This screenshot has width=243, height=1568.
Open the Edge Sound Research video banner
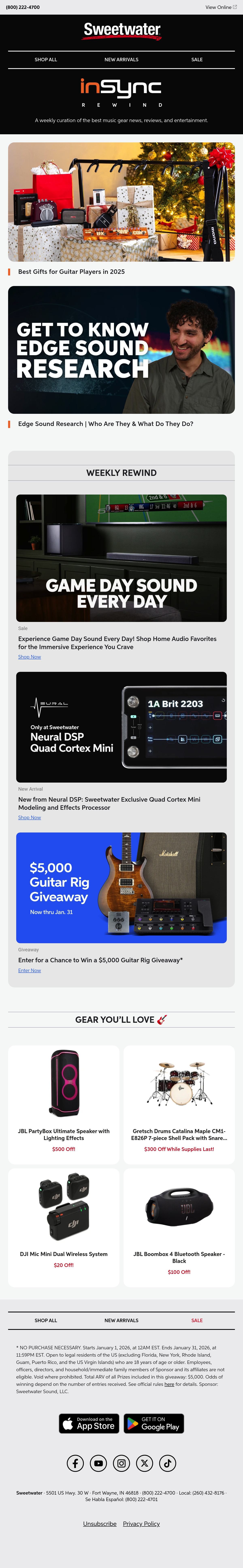tap(122, 350)
